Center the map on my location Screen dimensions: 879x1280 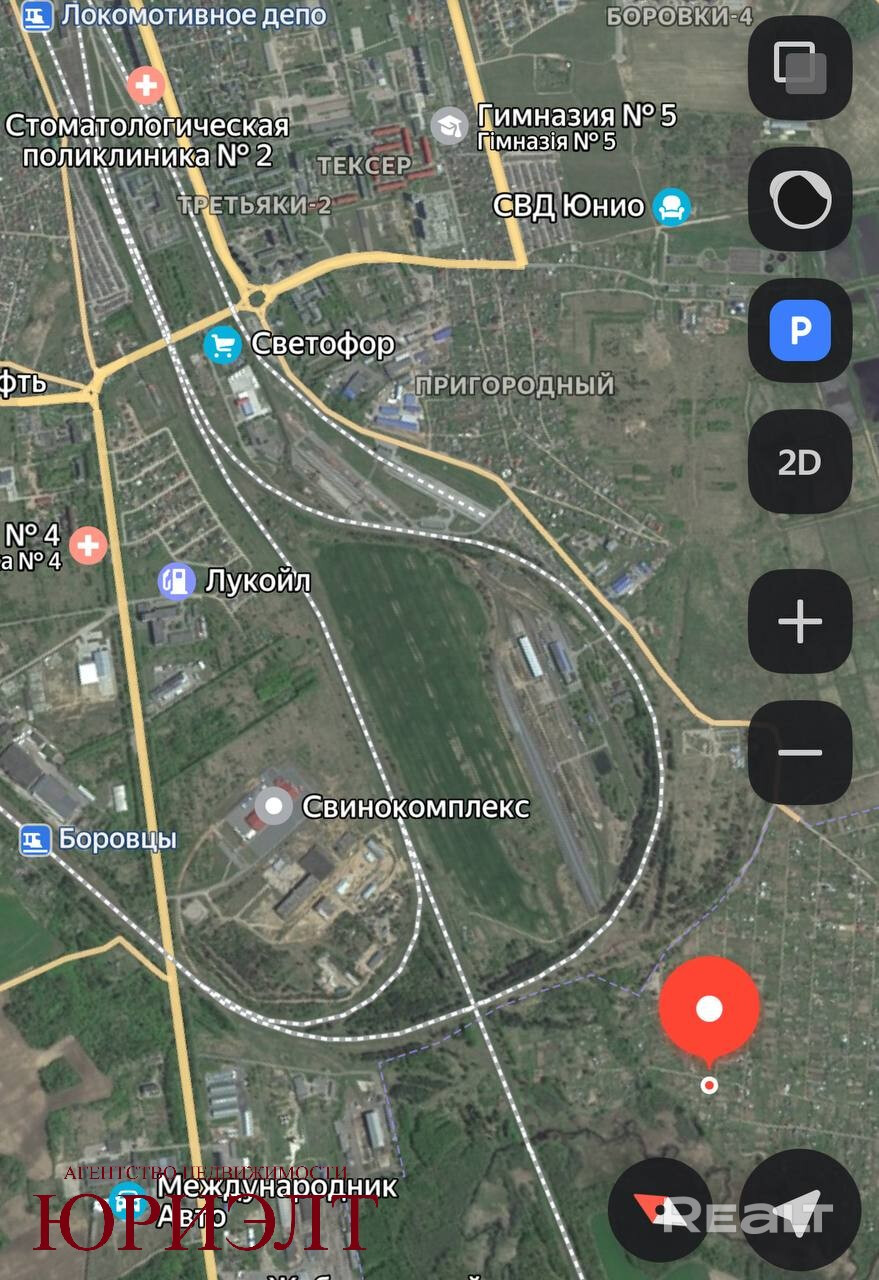[x=800, y=1210]
